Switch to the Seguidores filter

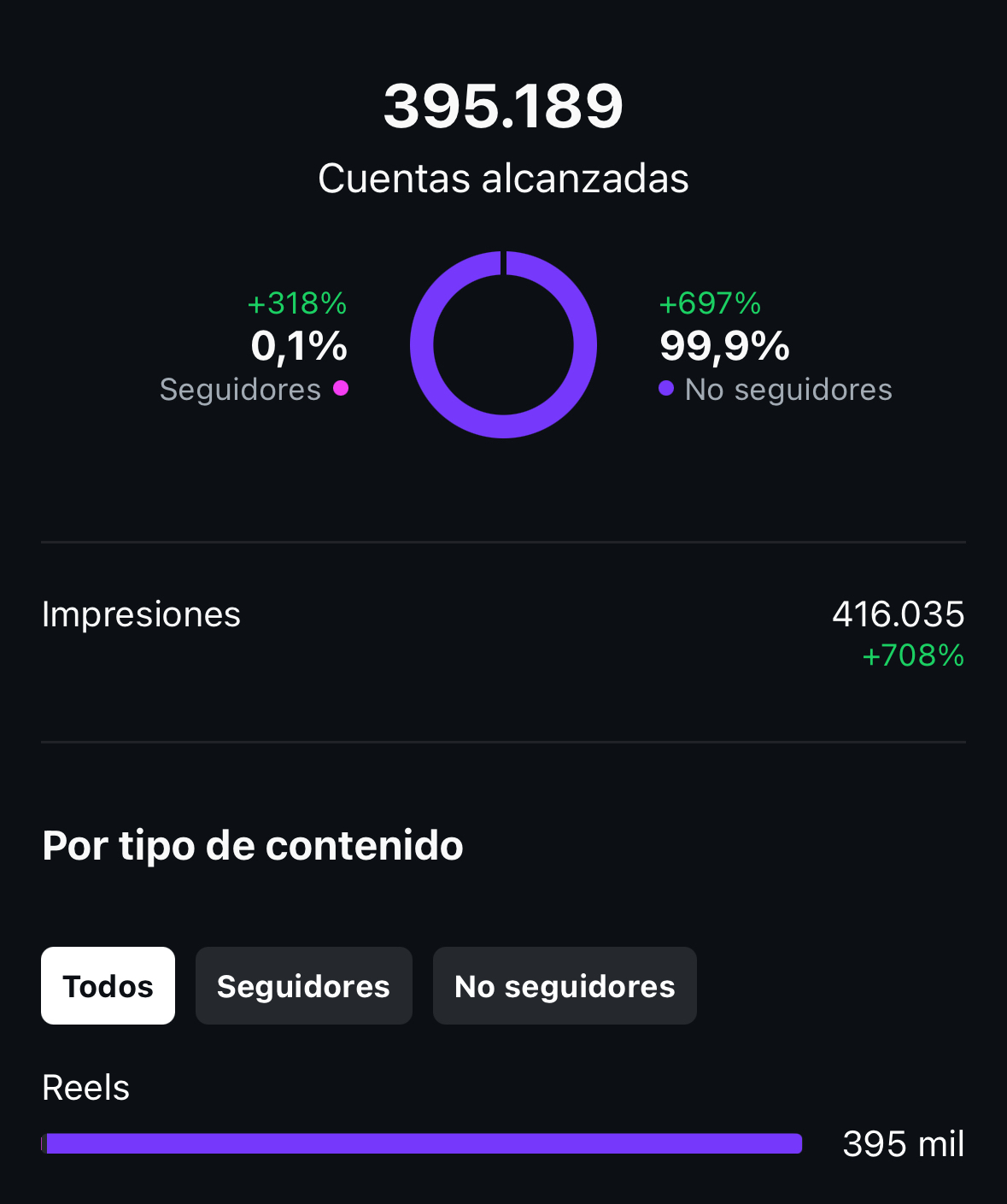tap(303, 985)
